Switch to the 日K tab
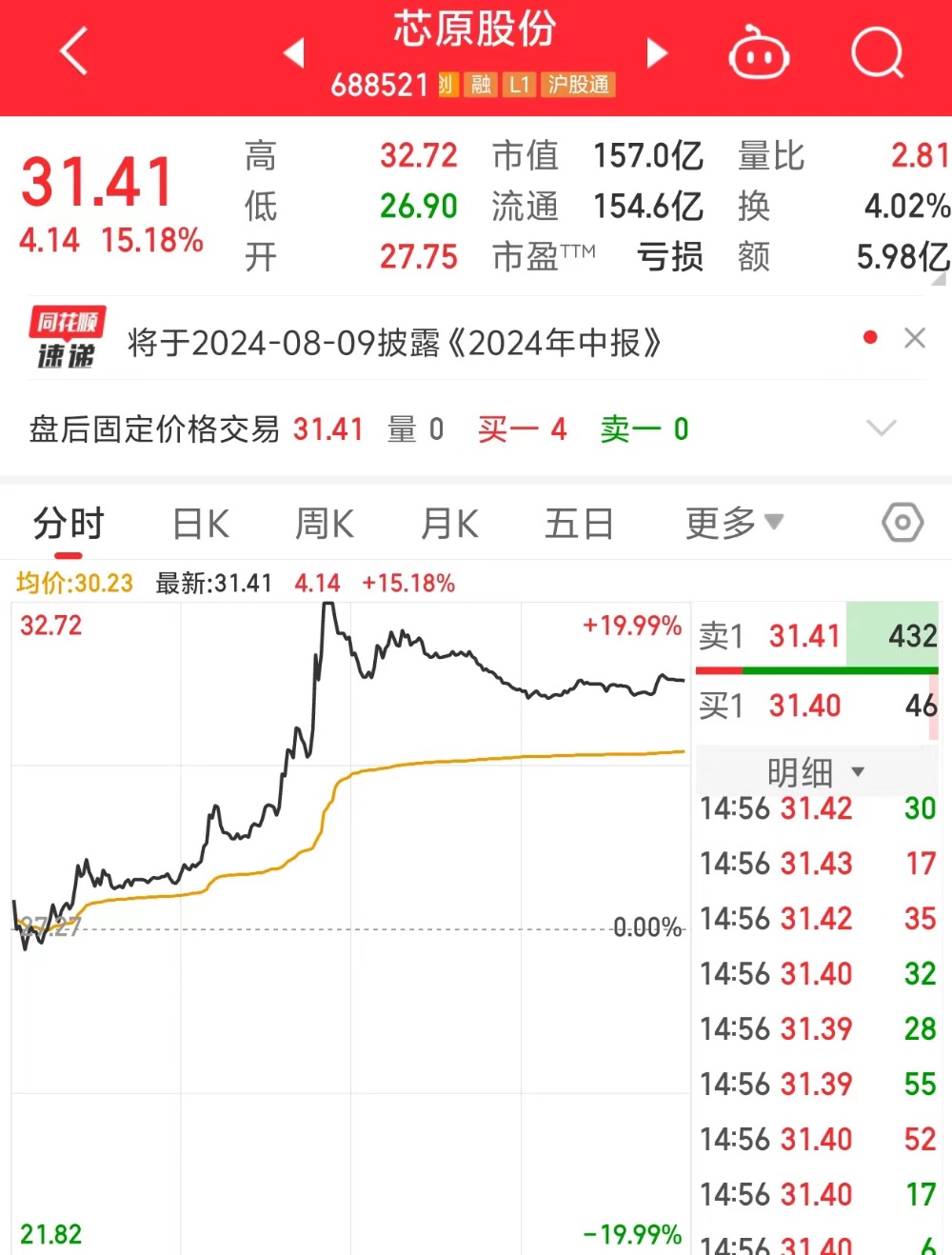This screenshot has width=952, height=1255. tap(201, 524)
